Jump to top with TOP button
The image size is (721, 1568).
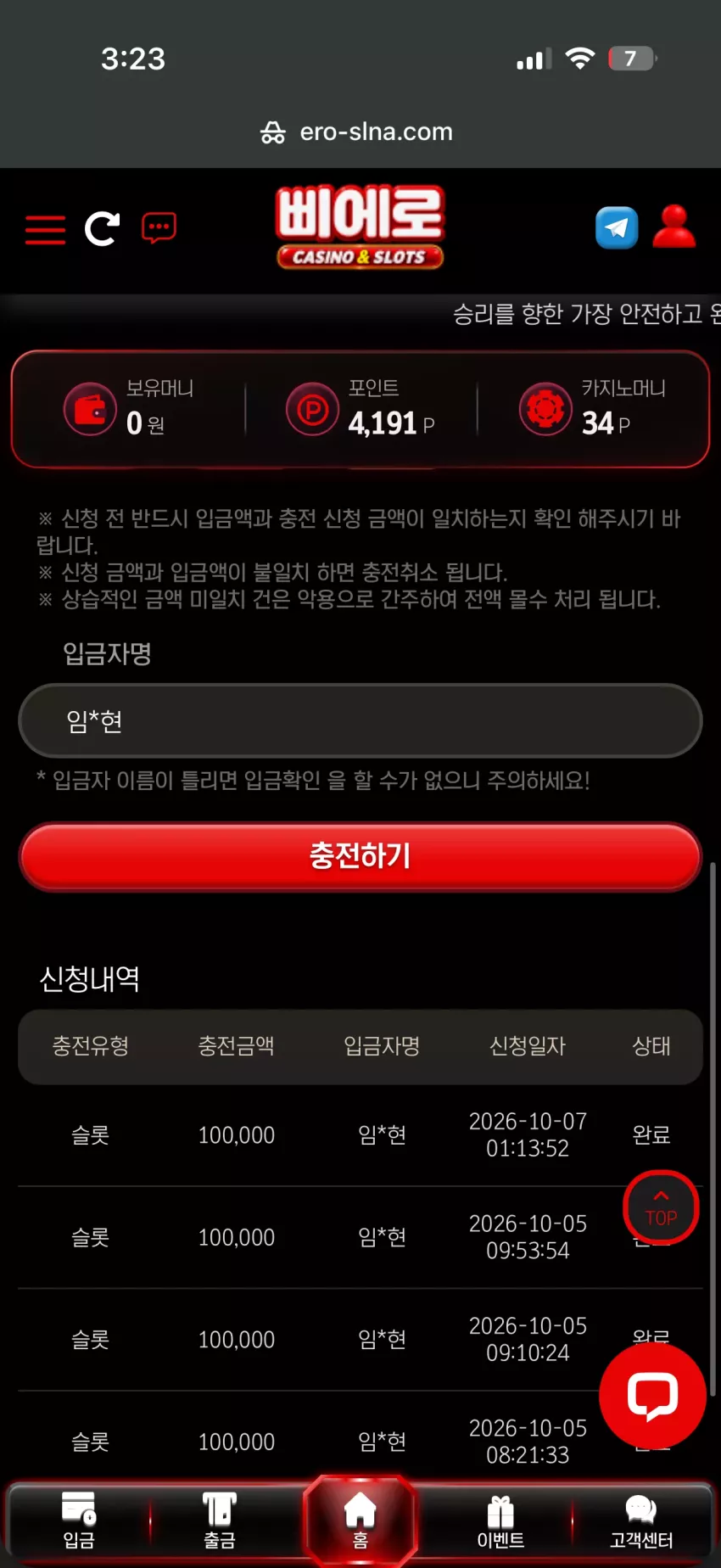pos(661,1207)
